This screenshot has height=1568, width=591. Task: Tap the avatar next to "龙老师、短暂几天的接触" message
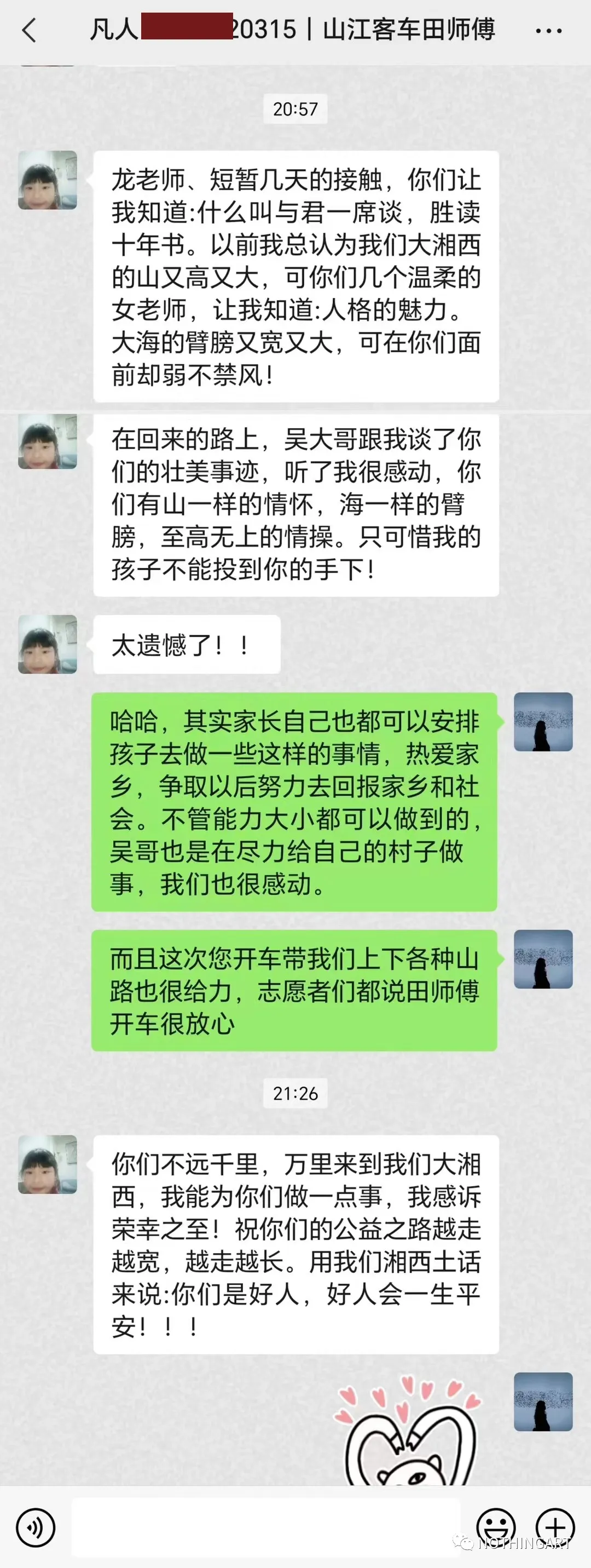[x=48, y=180]
